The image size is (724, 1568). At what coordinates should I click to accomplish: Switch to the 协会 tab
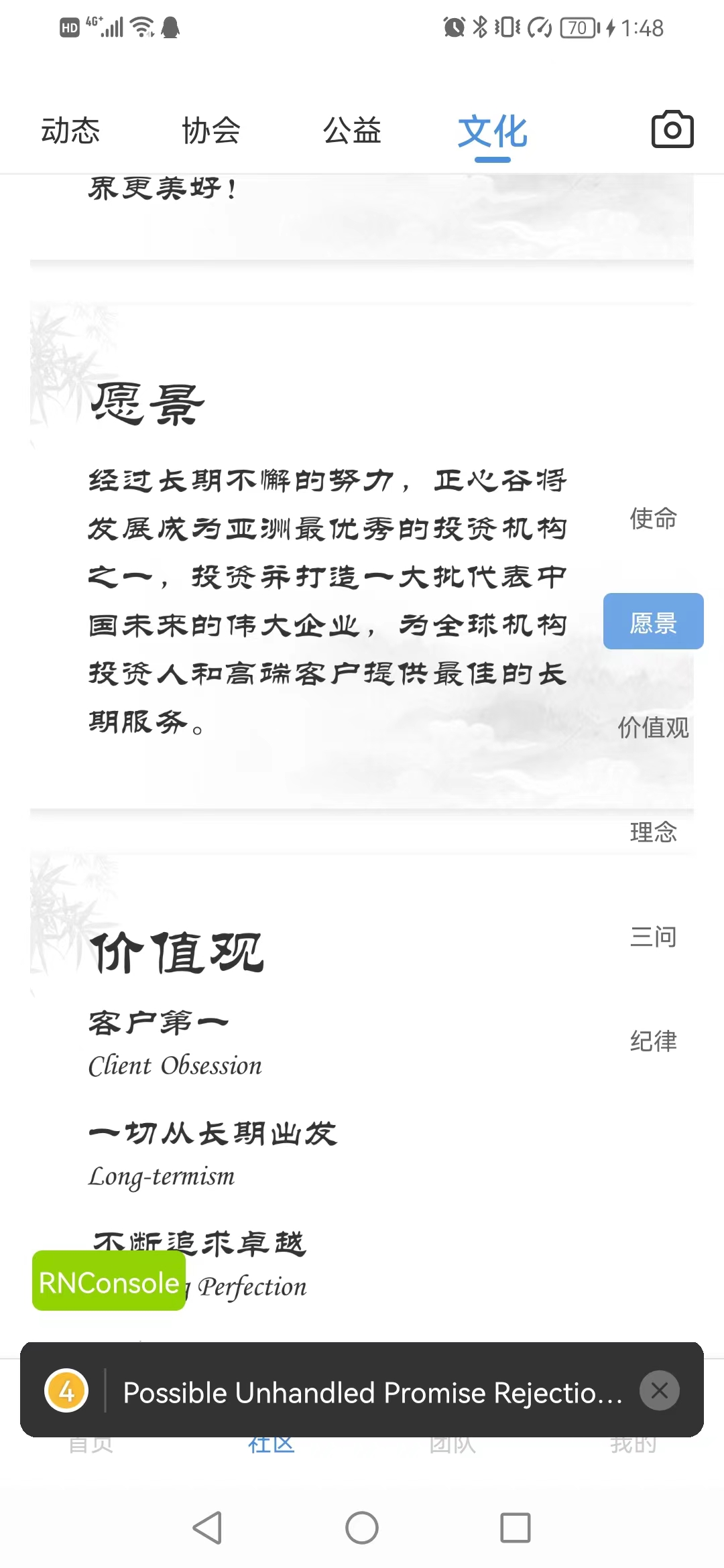[211, 131]
